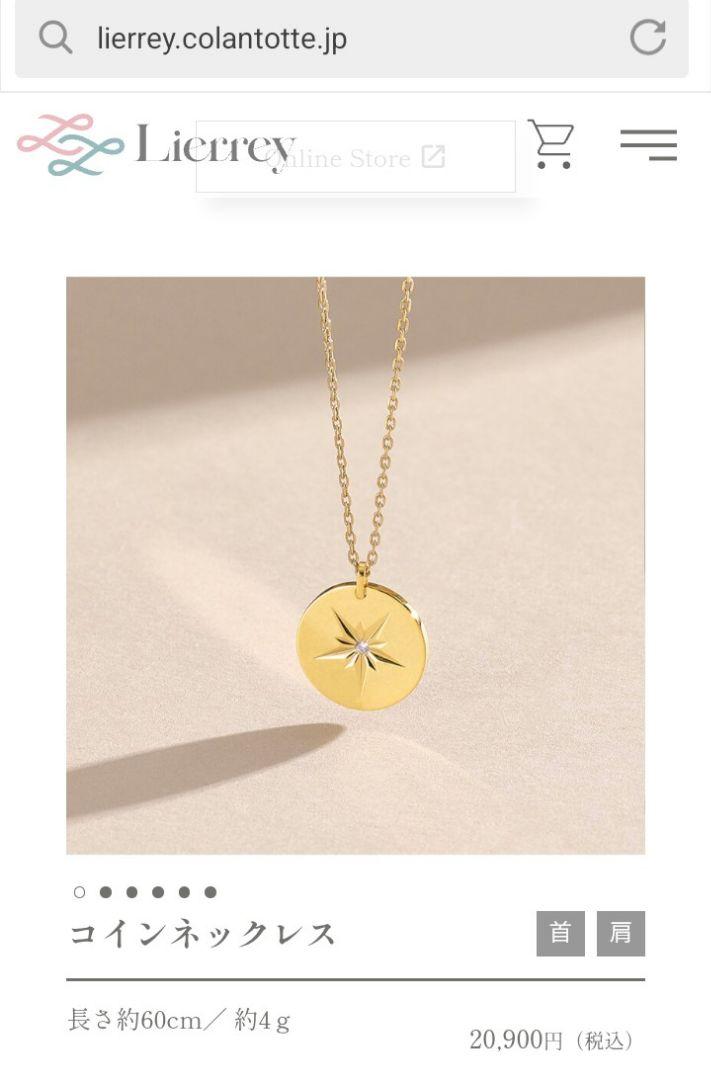Jump to the second image dot
This screenshot has height=1080, width=711.
click(106, 892)
